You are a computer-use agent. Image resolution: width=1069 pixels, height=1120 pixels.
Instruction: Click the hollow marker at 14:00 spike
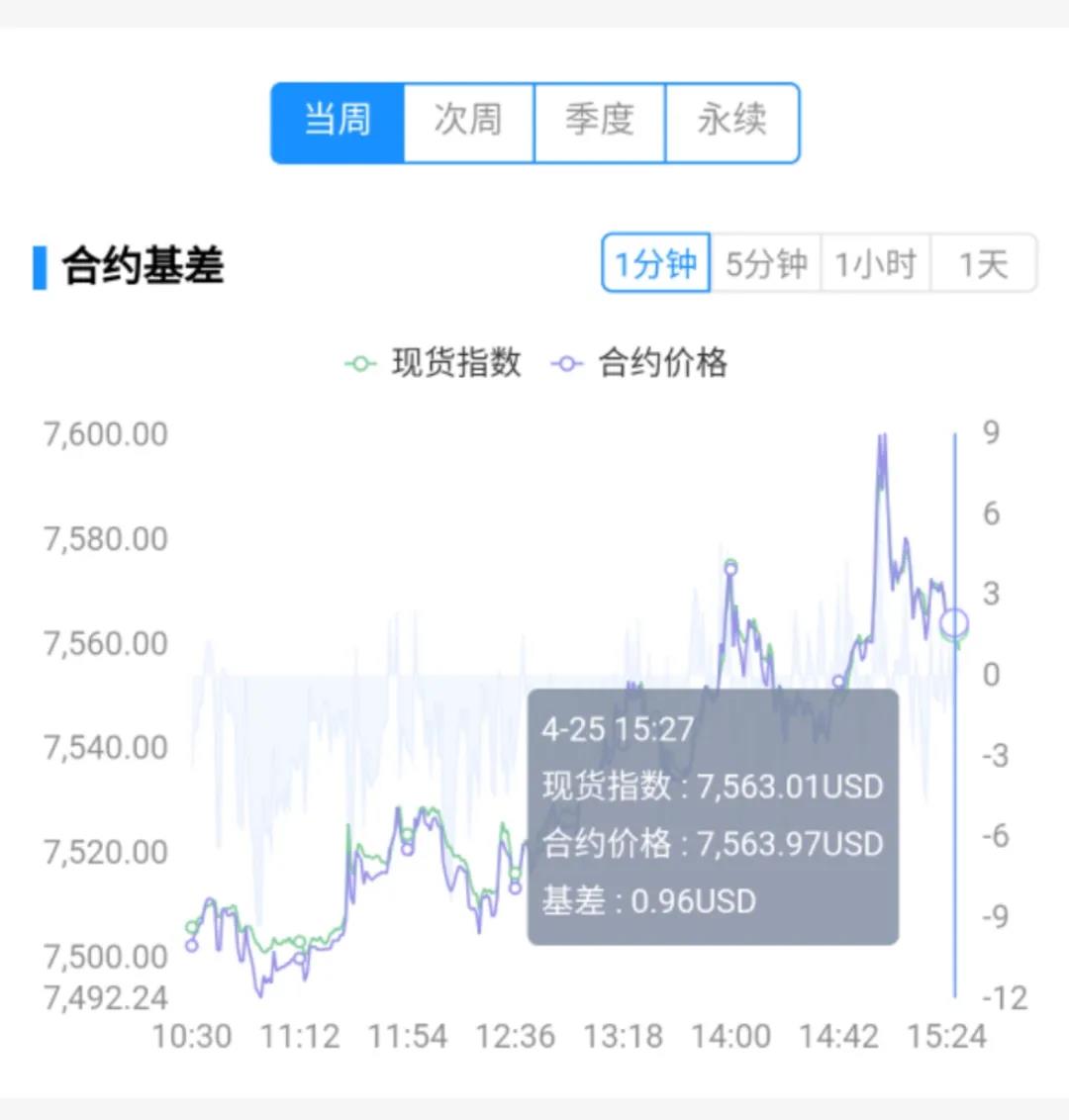[x=729, y=567]
